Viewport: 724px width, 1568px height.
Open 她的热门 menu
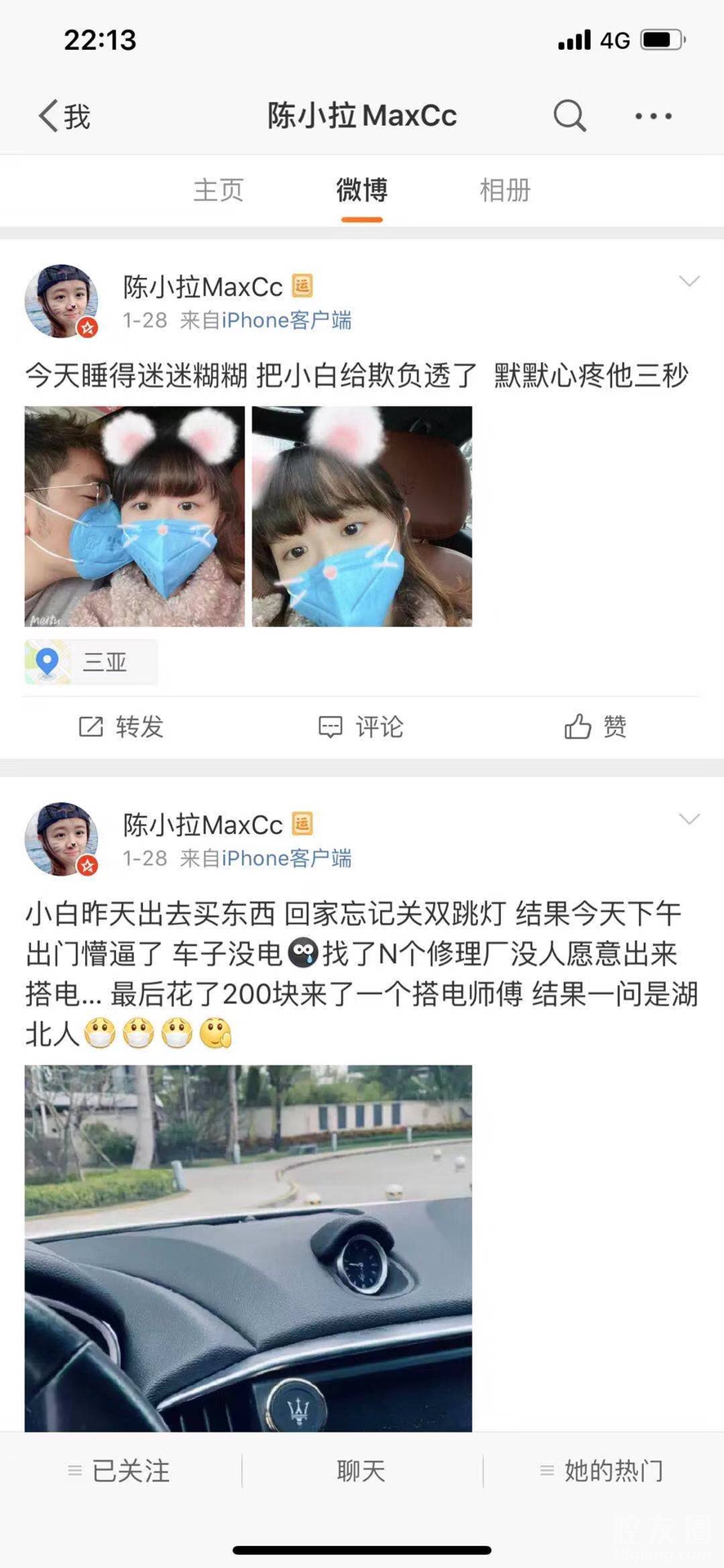602,1471
